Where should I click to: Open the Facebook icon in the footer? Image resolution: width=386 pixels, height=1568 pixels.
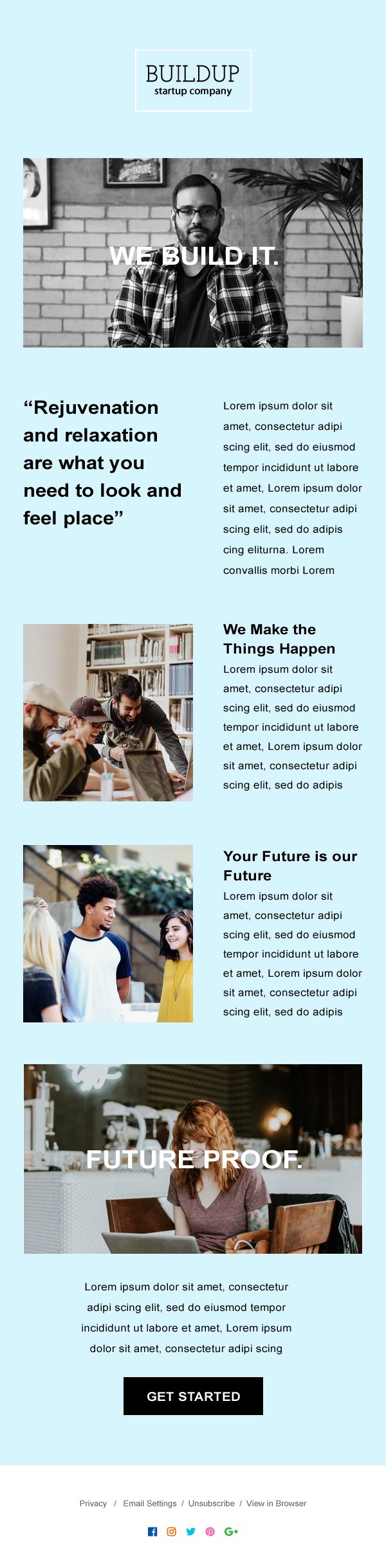point(152,1531)
